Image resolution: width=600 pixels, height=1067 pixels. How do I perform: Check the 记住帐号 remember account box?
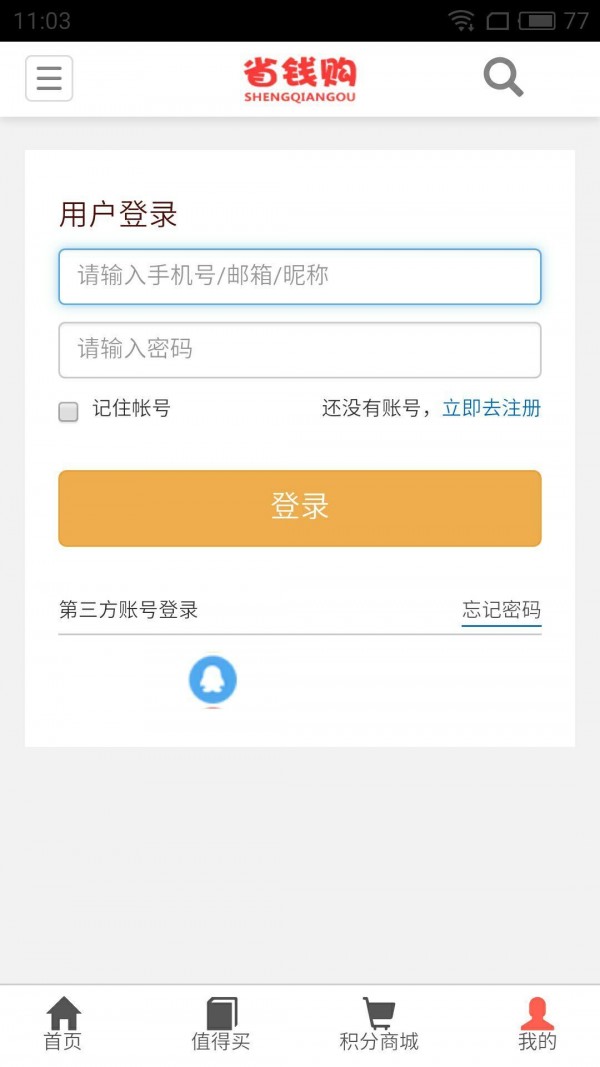(x=68, y=411)
